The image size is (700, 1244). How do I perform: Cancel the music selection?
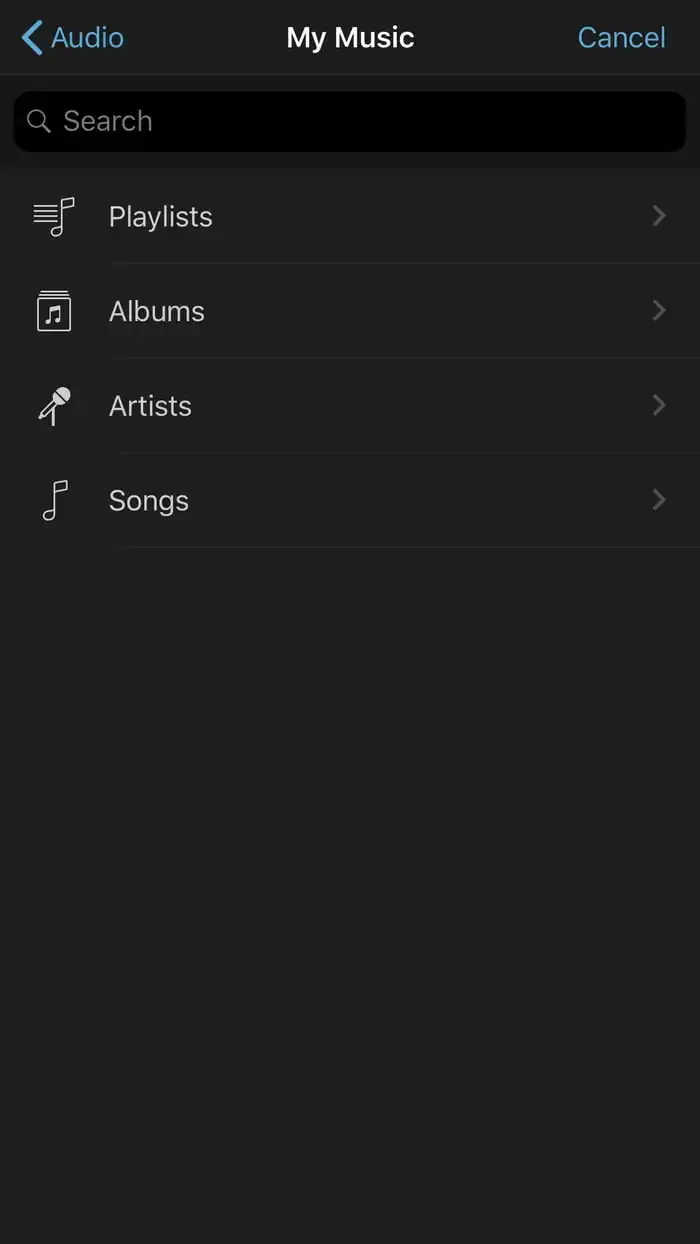621,38
